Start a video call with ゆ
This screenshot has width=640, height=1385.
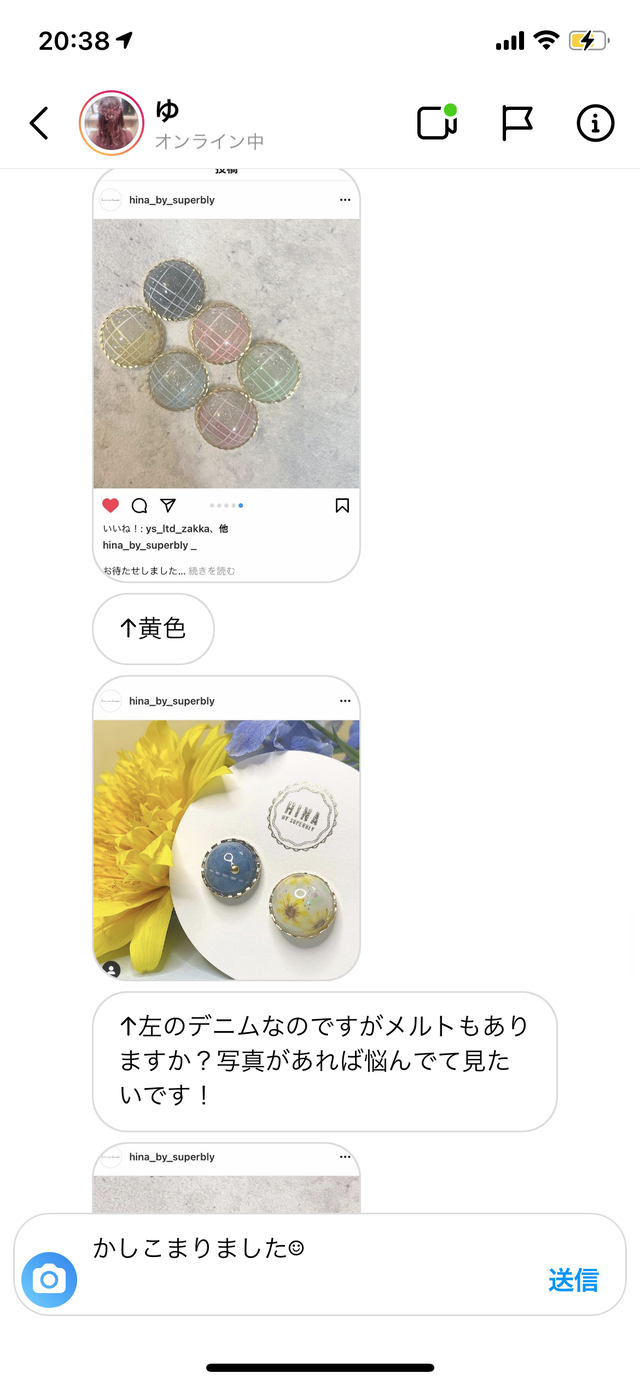pyautogui.click(x=436, y=124)
